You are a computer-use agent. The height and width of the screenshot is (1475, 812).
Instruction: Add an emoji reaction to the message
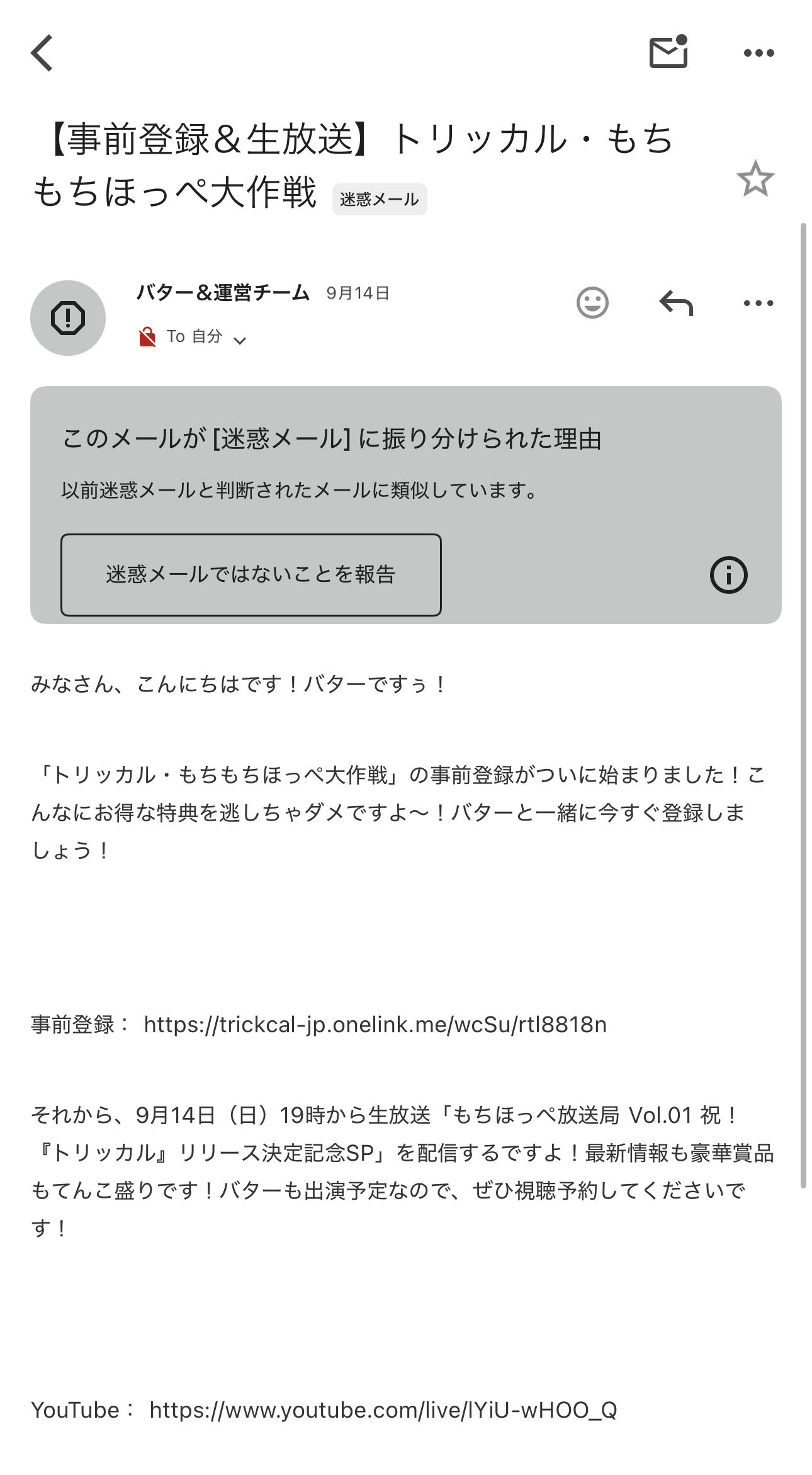point(592,303)
